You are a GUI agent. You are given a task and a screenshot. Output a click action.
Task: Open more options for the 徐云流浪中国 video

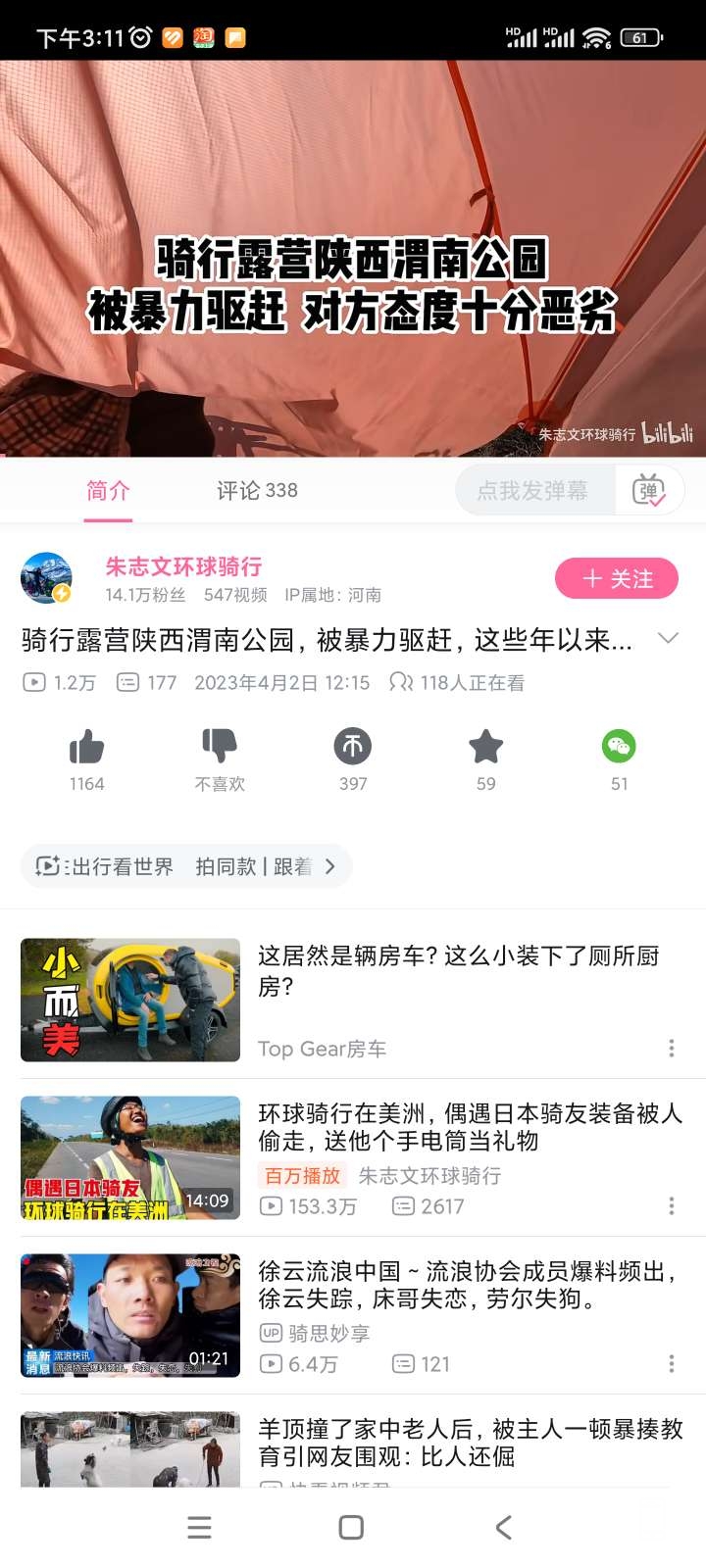[x=671, y=1363]
